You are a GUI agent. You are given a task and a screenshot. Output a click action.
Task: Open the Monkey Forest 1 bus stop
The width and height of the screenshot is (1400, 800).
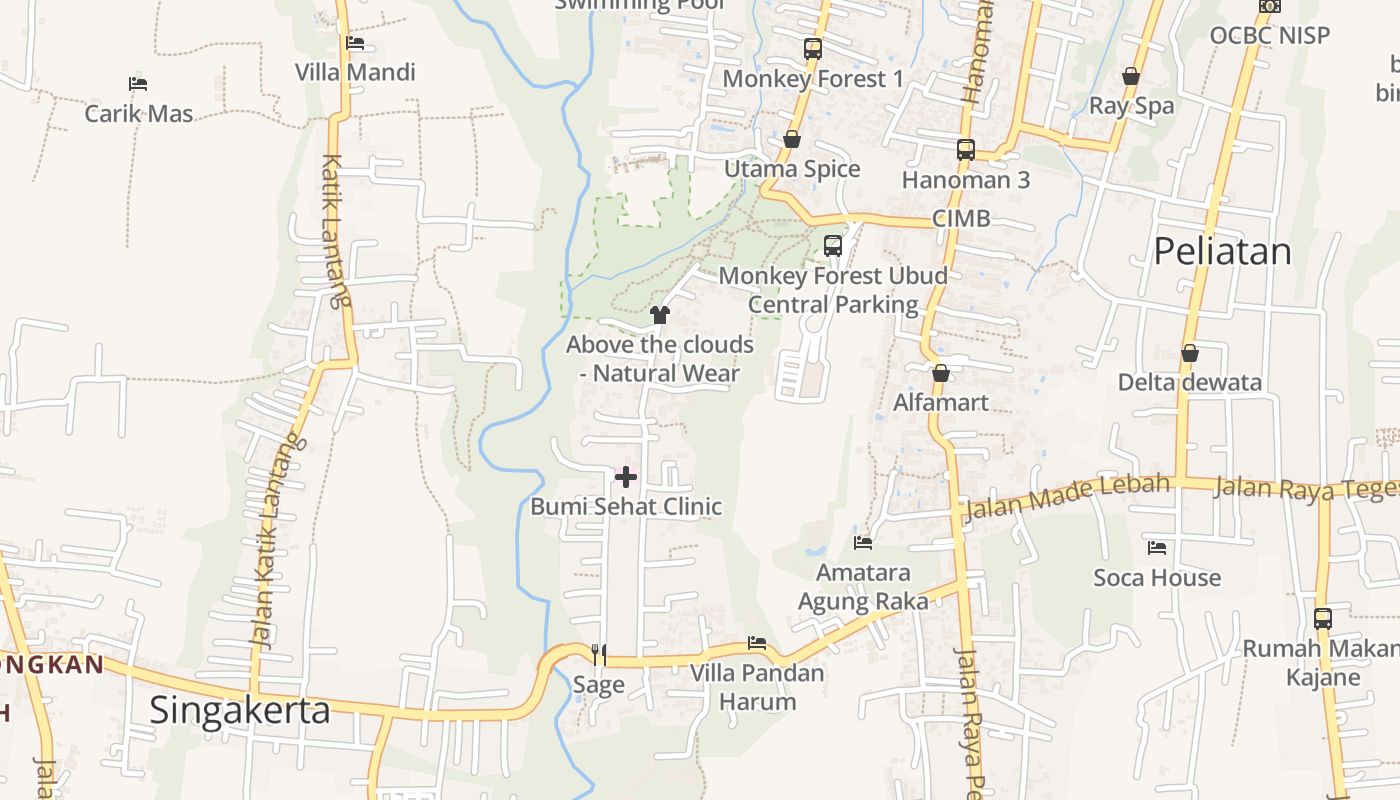[x=813, y=48]
